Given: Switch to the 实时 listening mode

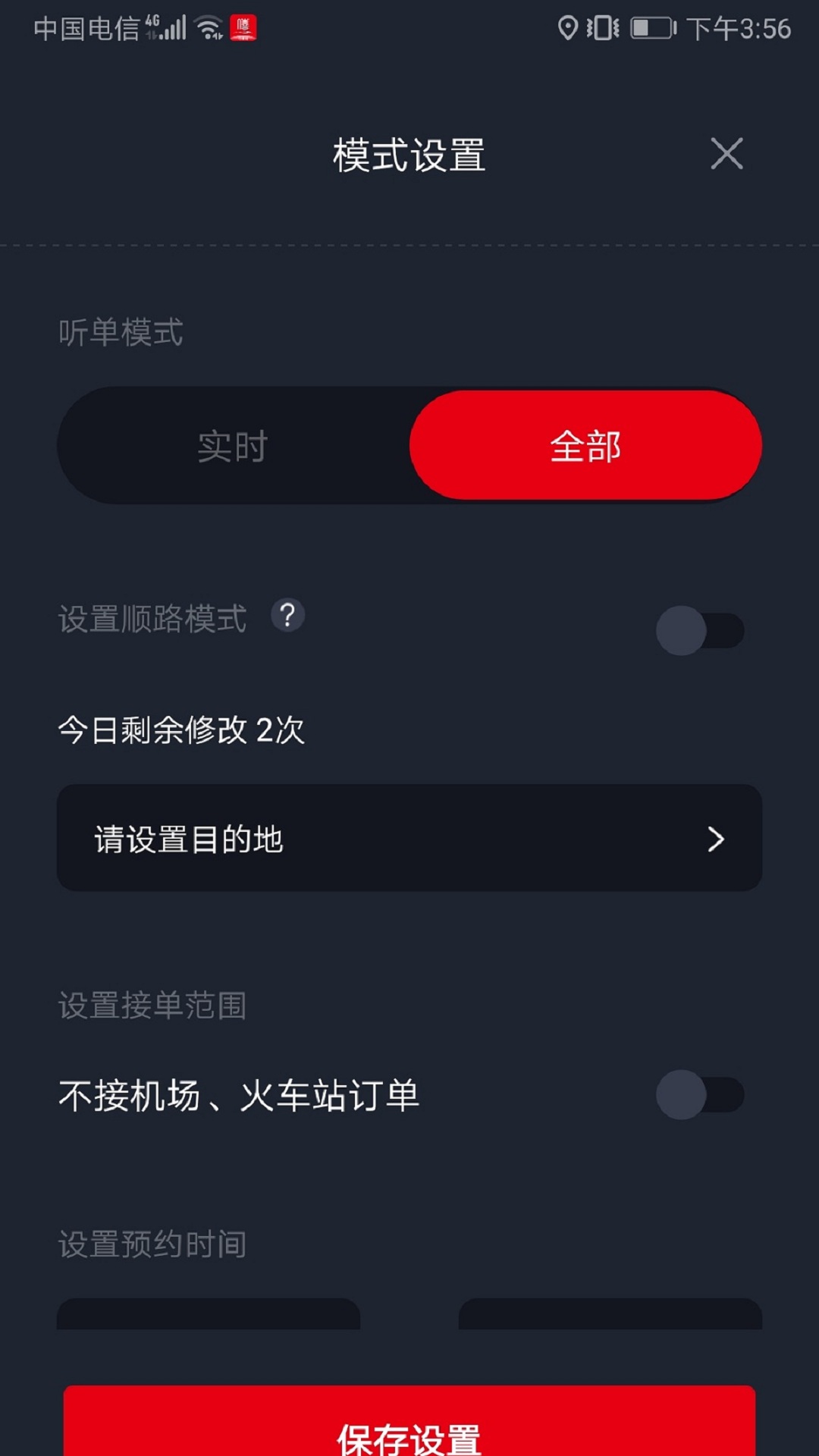Looking at the screenshot, I should (x=231, y=447).
